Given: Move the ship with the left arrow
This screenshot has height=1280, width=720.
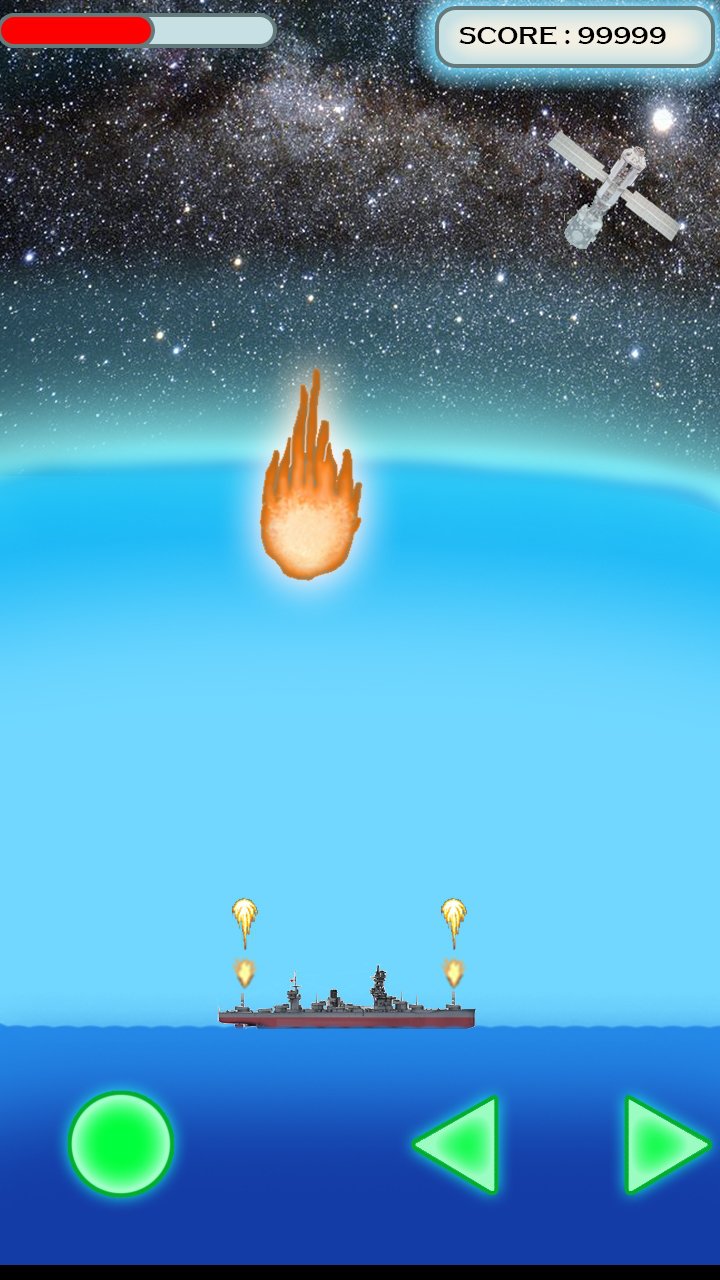Looking at the screenshot, I should [x=457, y=1145].
